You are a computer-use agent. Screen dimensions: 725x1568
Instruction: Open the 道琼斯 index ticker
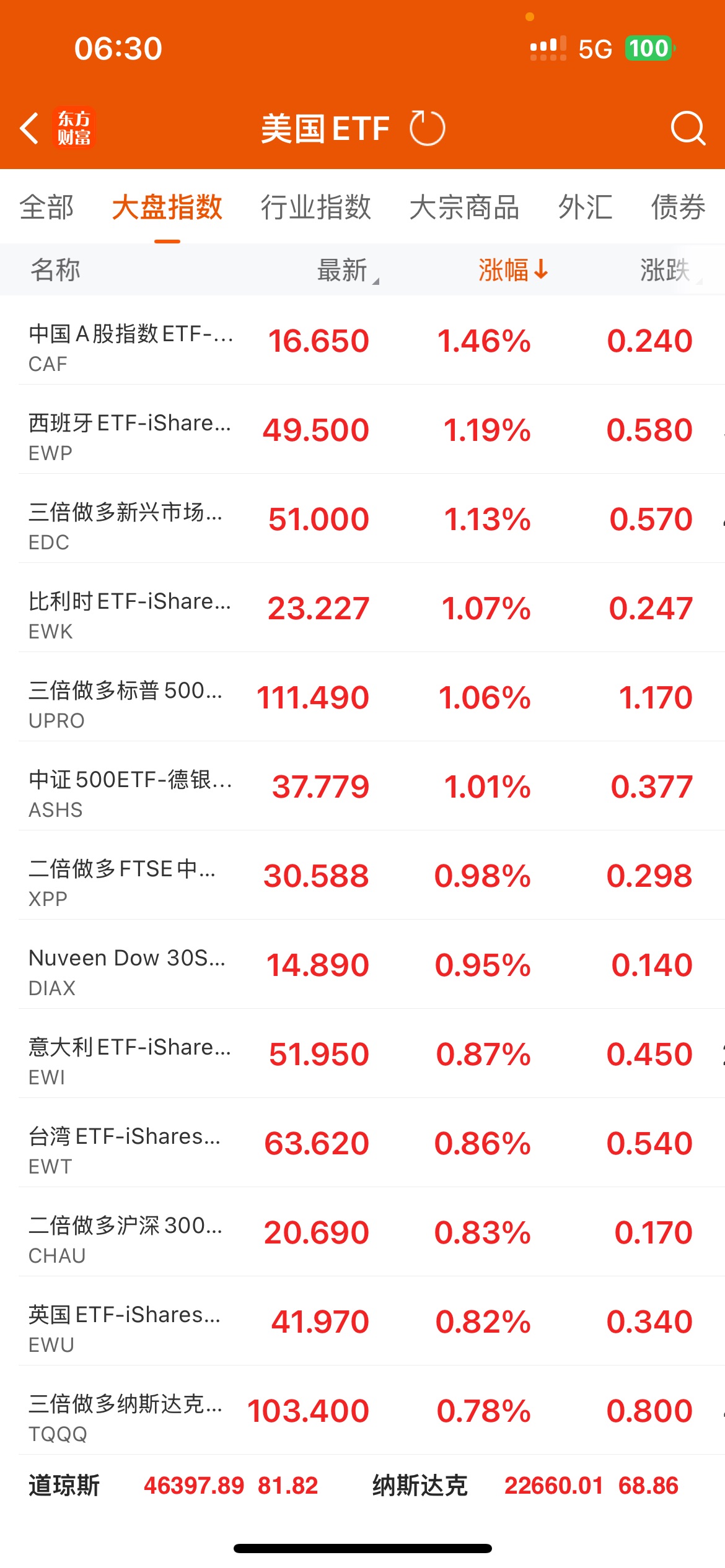(x=174, y=1486)
